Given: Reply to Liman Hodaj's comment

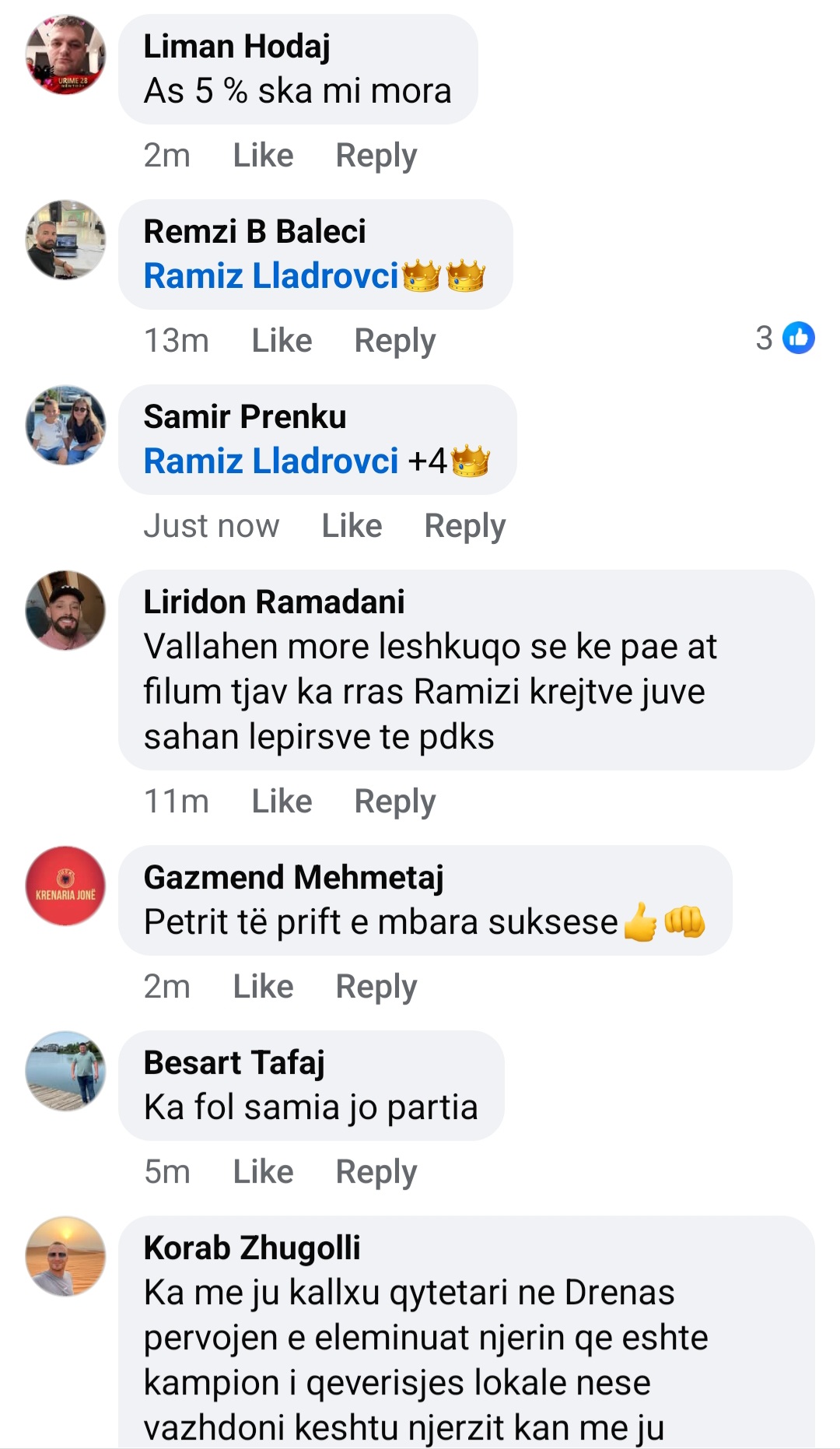Looking at the screenshot, I should 376,156.
